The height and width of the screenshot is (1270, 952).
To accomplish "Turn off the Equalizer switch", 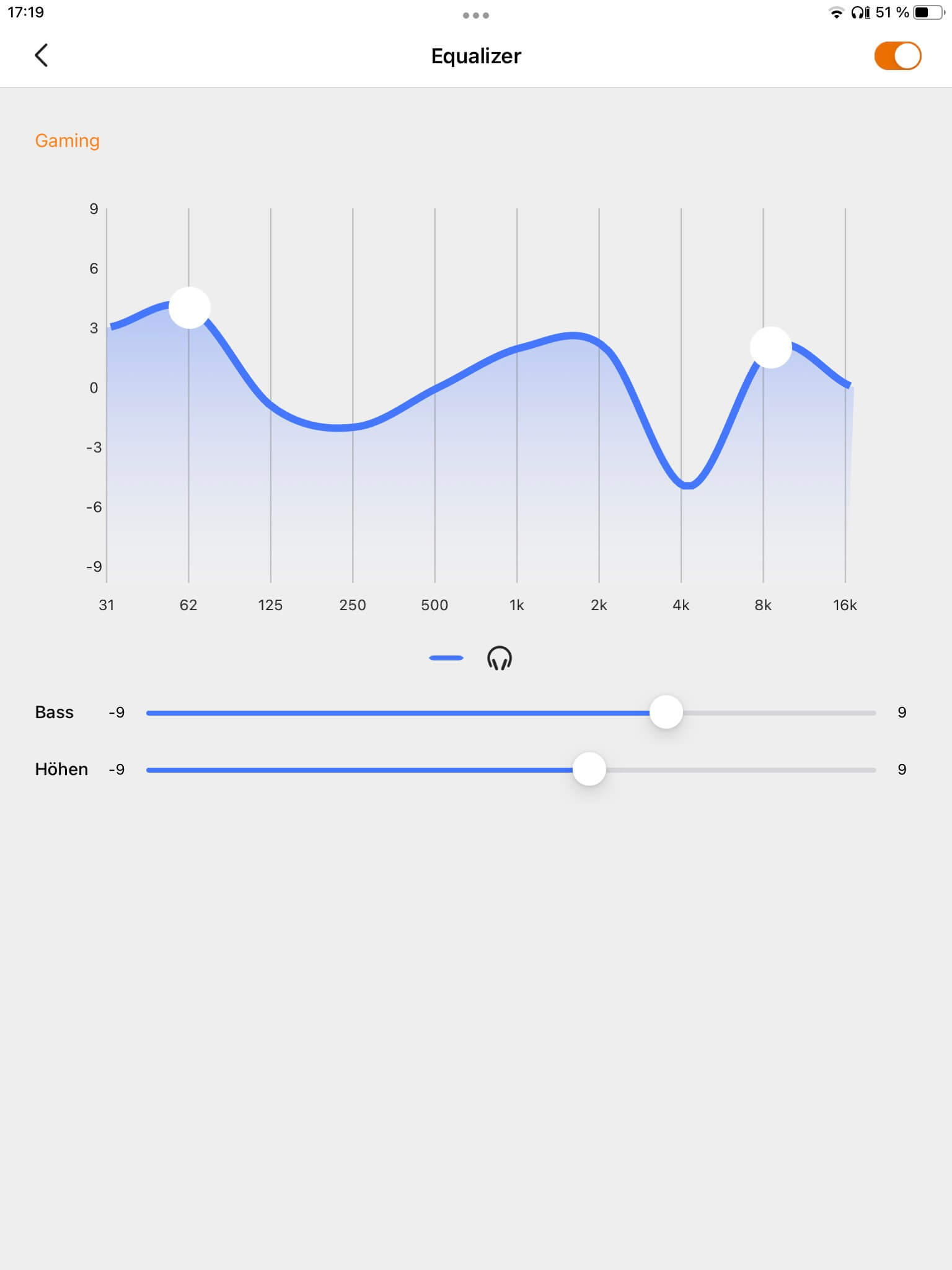I will coord(897,56).
